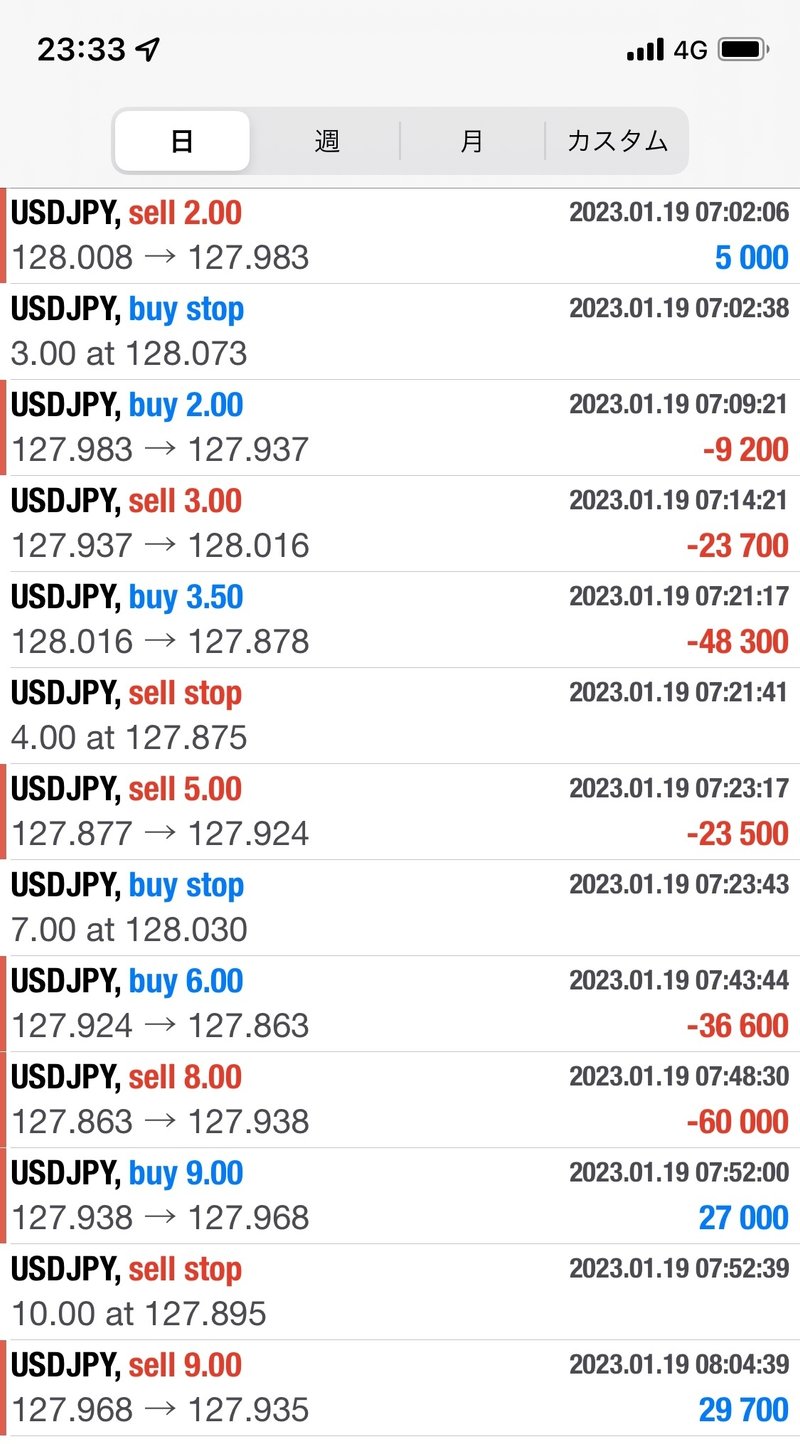Tap the sell stop 10.00 at 127.895 order
This screenshot has width=800, height=1444.
point(400,1292)
